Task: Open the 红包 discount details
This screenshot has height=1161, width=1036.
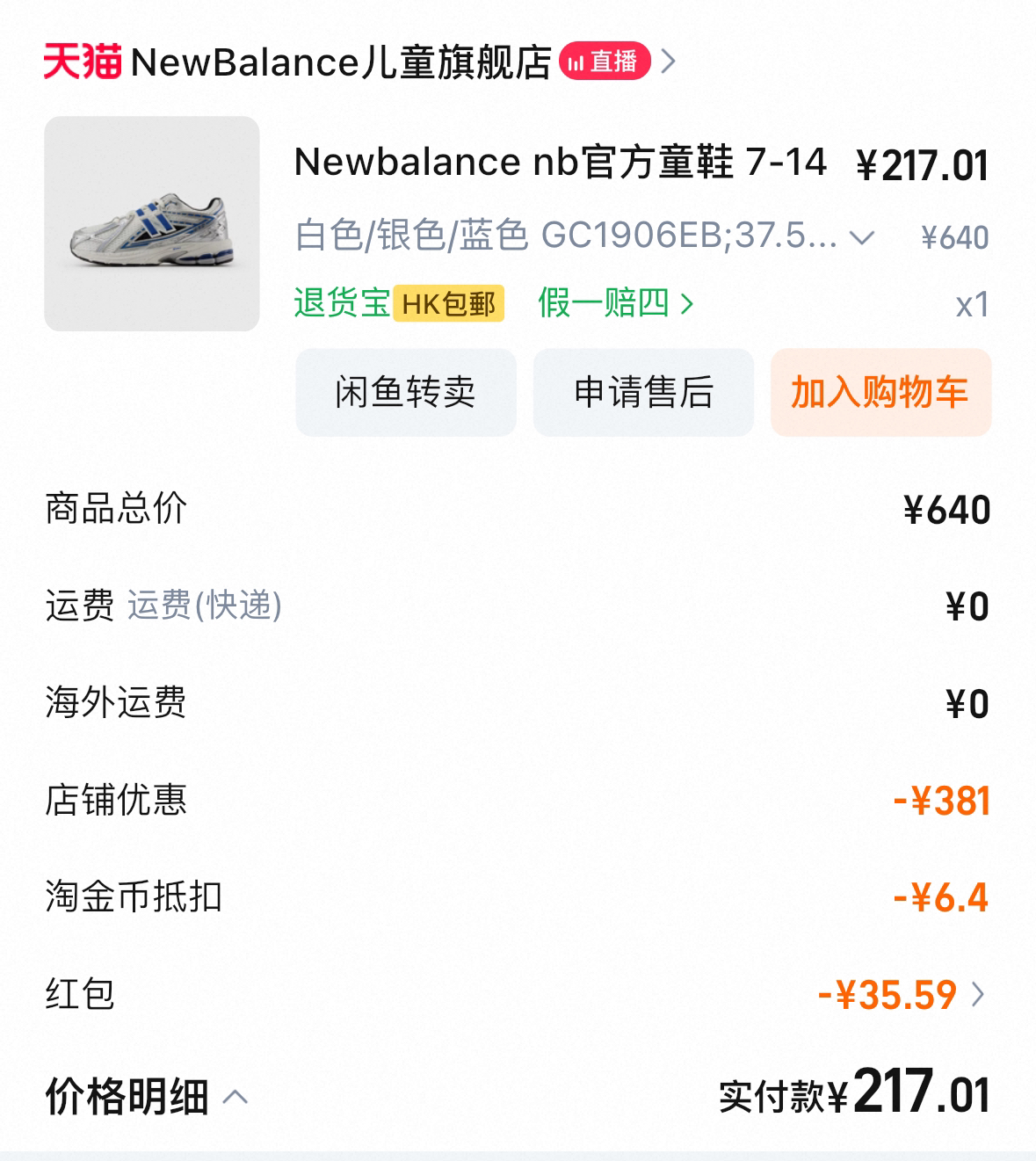Action: click(900, 995)
